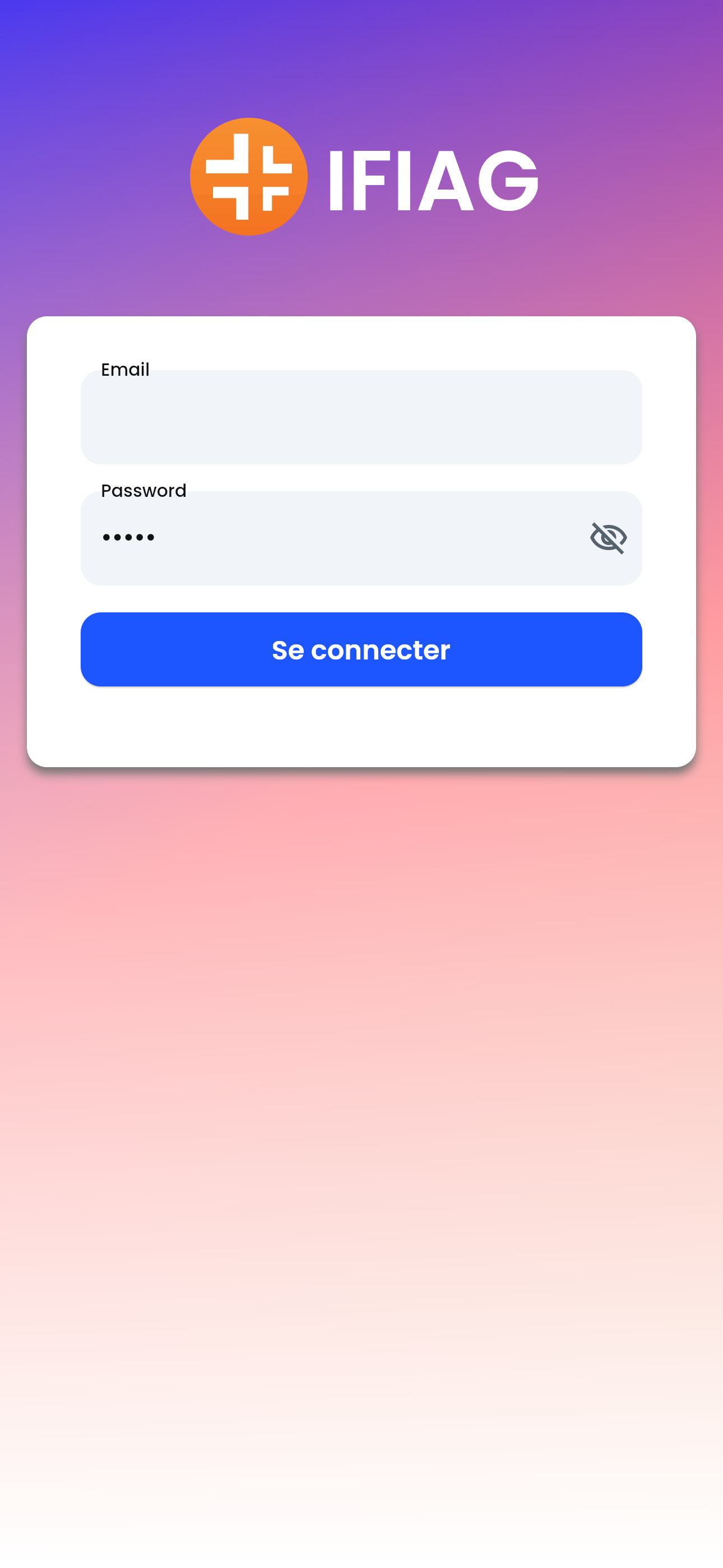Tap the Email input field
This screenshot has width=723, height=1568.
click(x=361, y=418)
